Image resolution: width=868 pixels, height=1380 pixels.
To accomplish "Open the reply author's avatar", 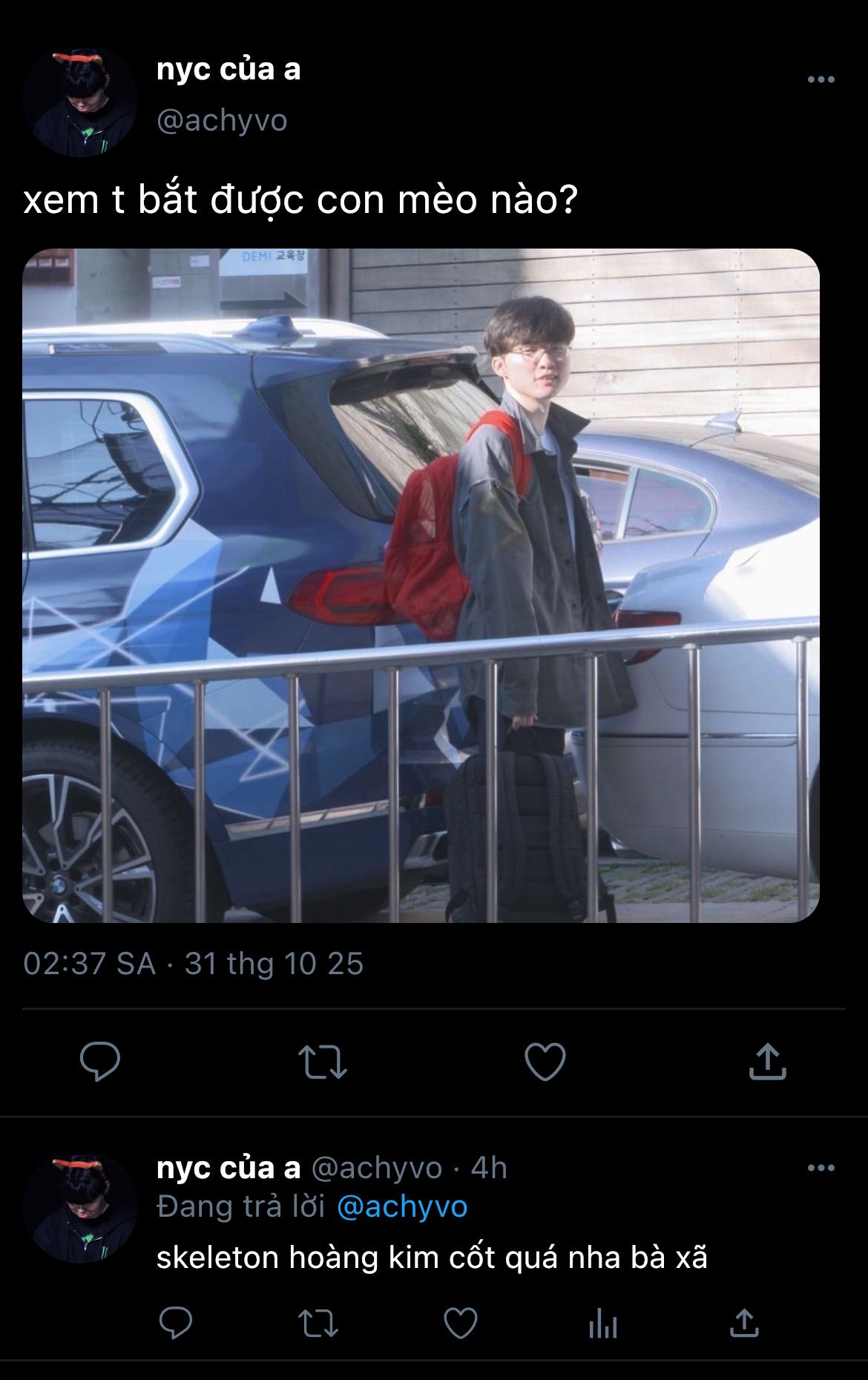I will [80, 1209].
